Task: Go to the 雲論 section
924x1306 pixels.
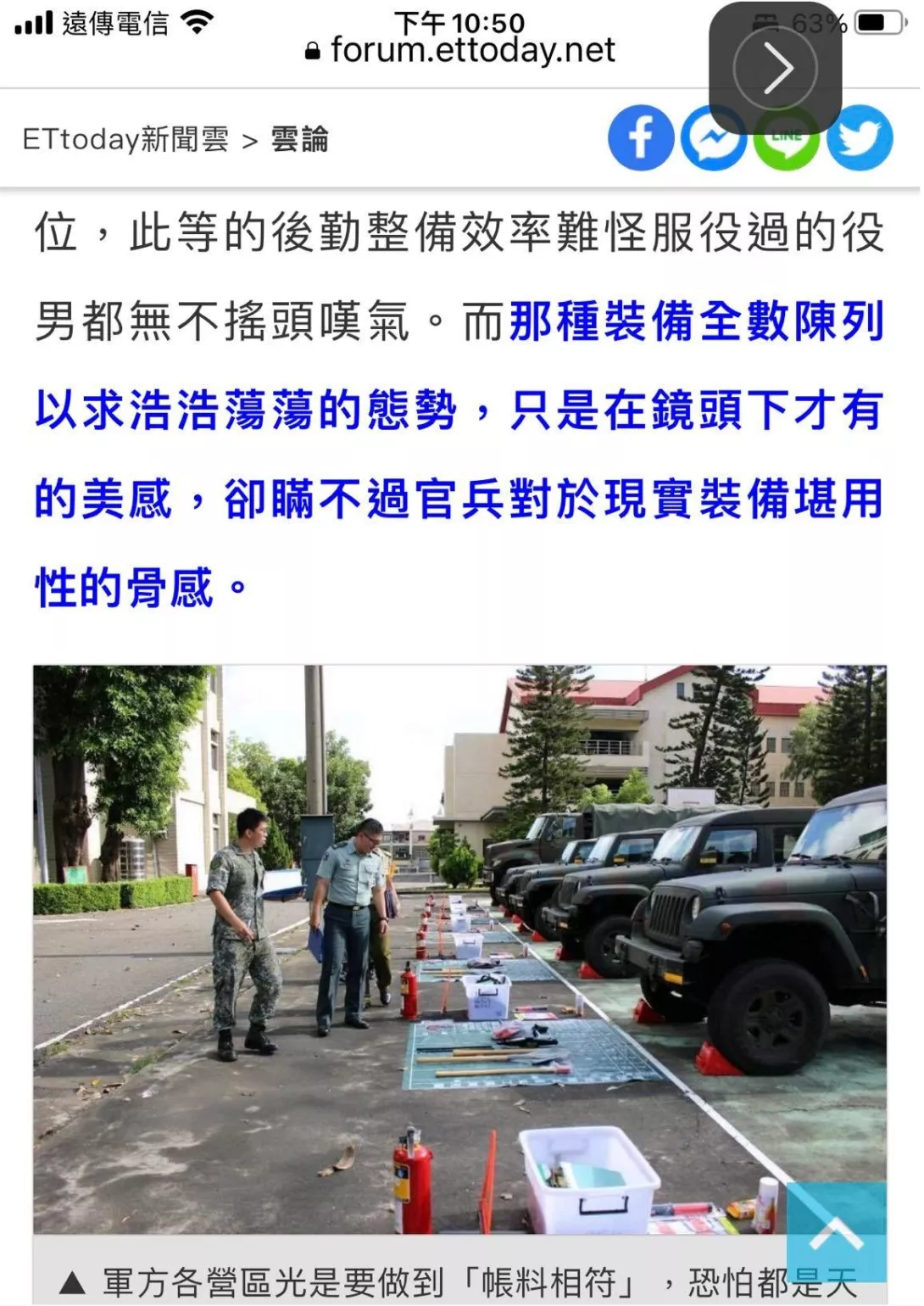Action: coord(299,139)
